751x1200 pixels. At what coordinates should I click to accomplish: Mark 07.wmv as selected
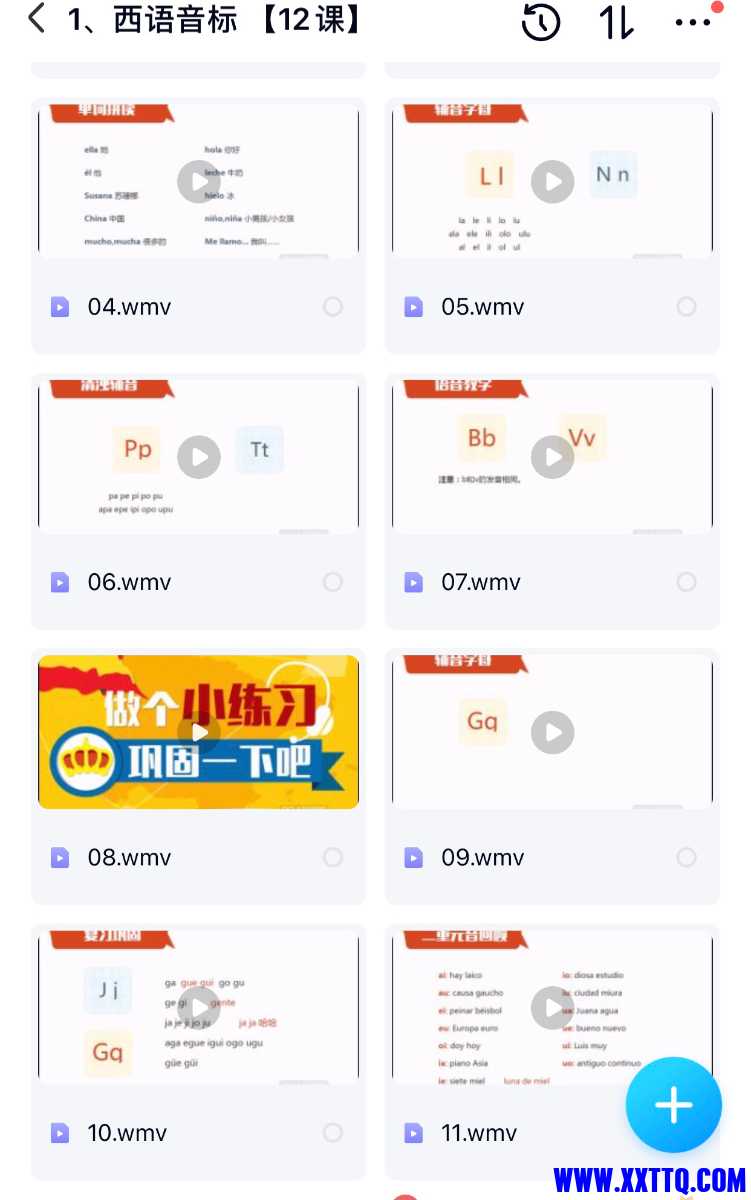pos(686,582)
